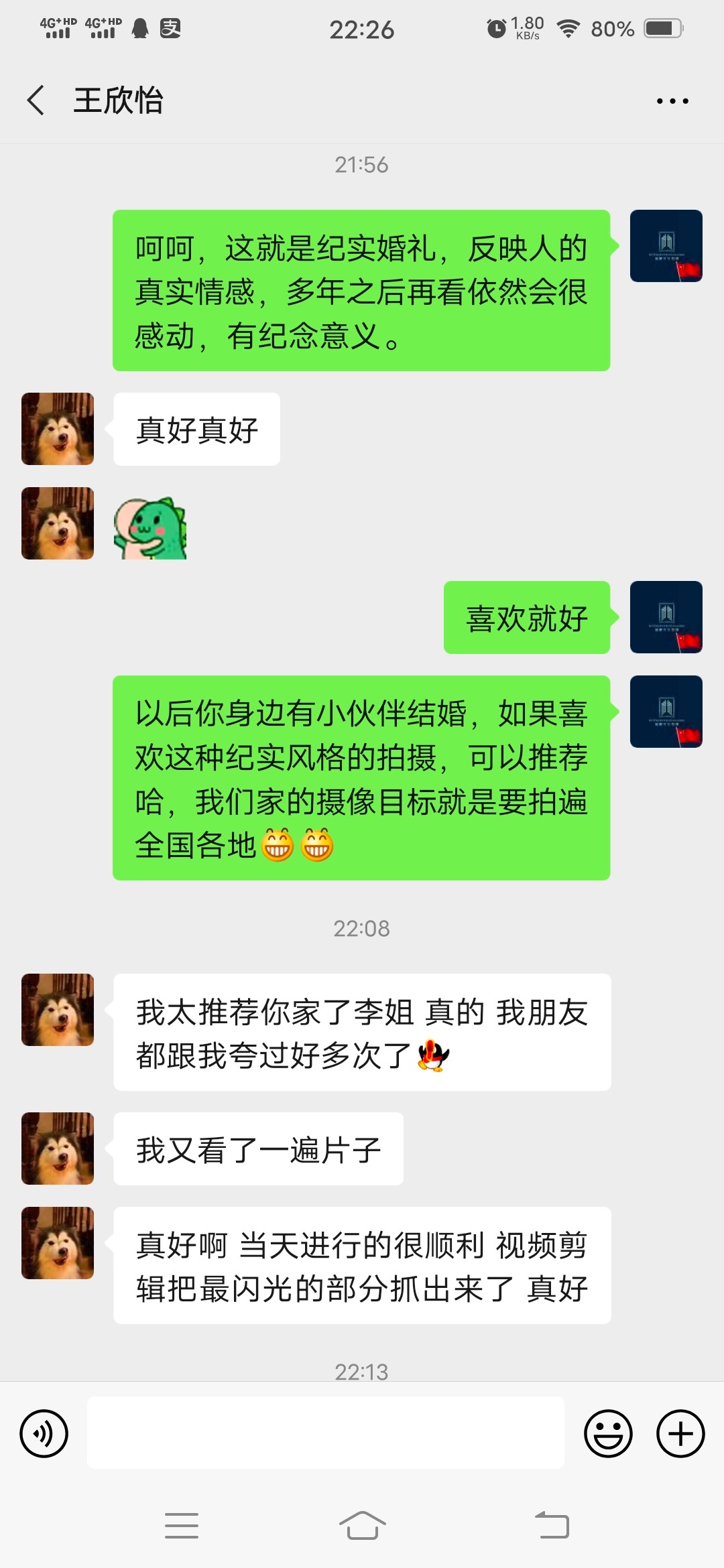Open the plus attachments menu

[680, 1433]
